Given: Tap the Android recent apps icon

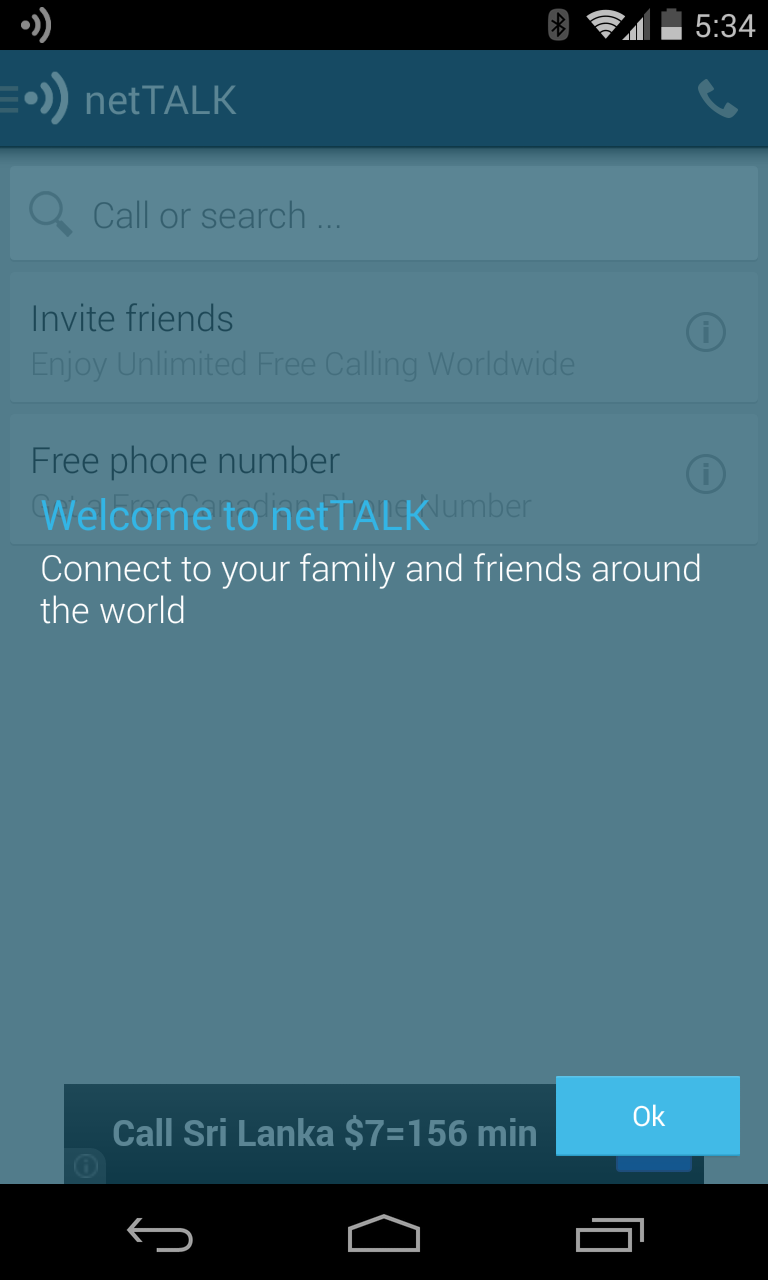Looking at the screenshot, I should (x=608, y=1233).
